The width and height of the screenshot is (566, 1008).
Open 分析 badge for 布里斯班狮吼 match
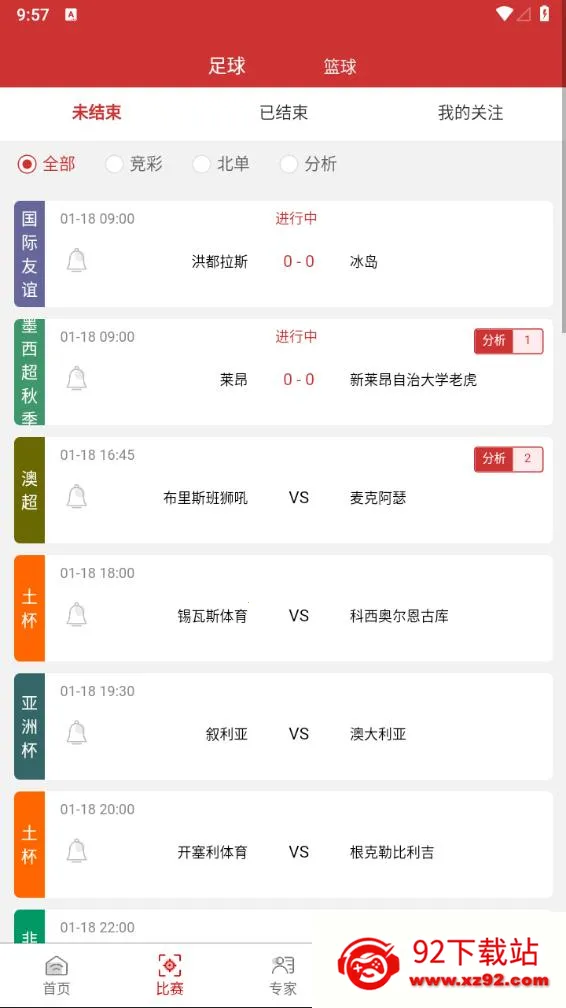point(509,459)
